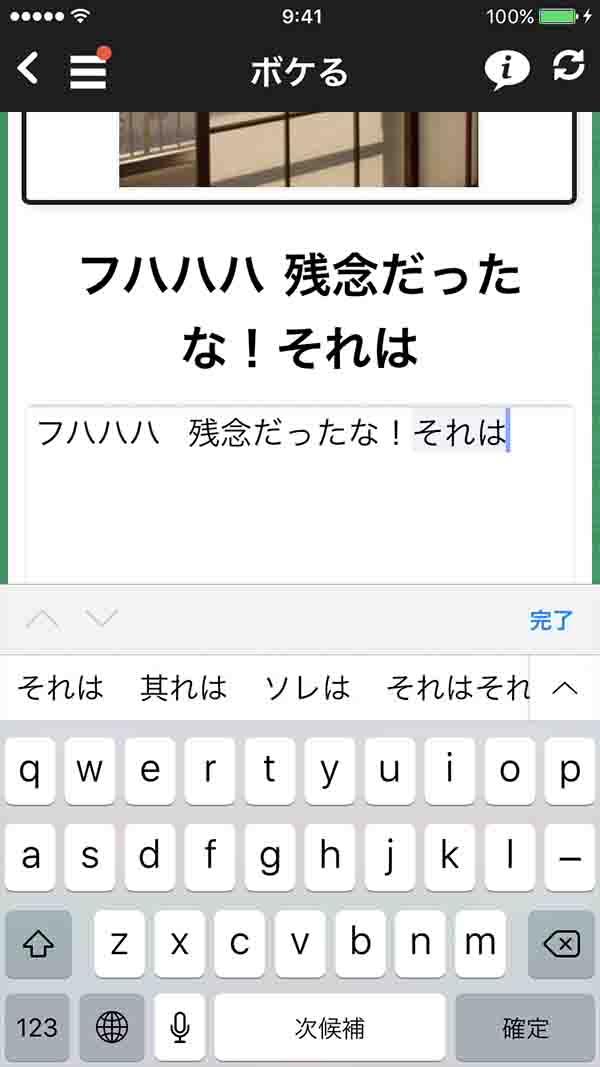The image size is (600, 1067).
Task: Switch to the 123 number keyboard
Action: pyautogui.click(x=37, y=1027)
